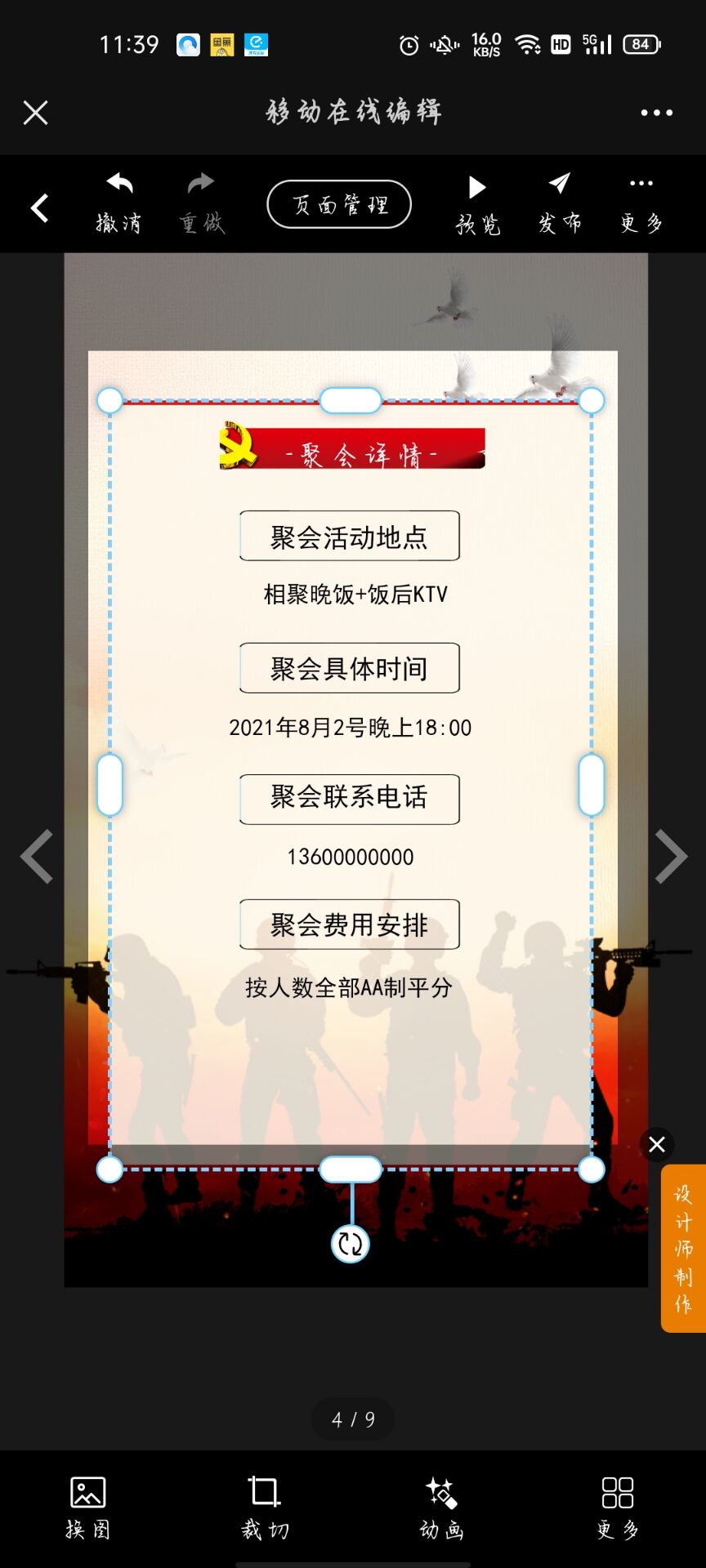Redo the edit (重做)
Image resolution: width=706 pixels, height=1568 pixels.
201,203
